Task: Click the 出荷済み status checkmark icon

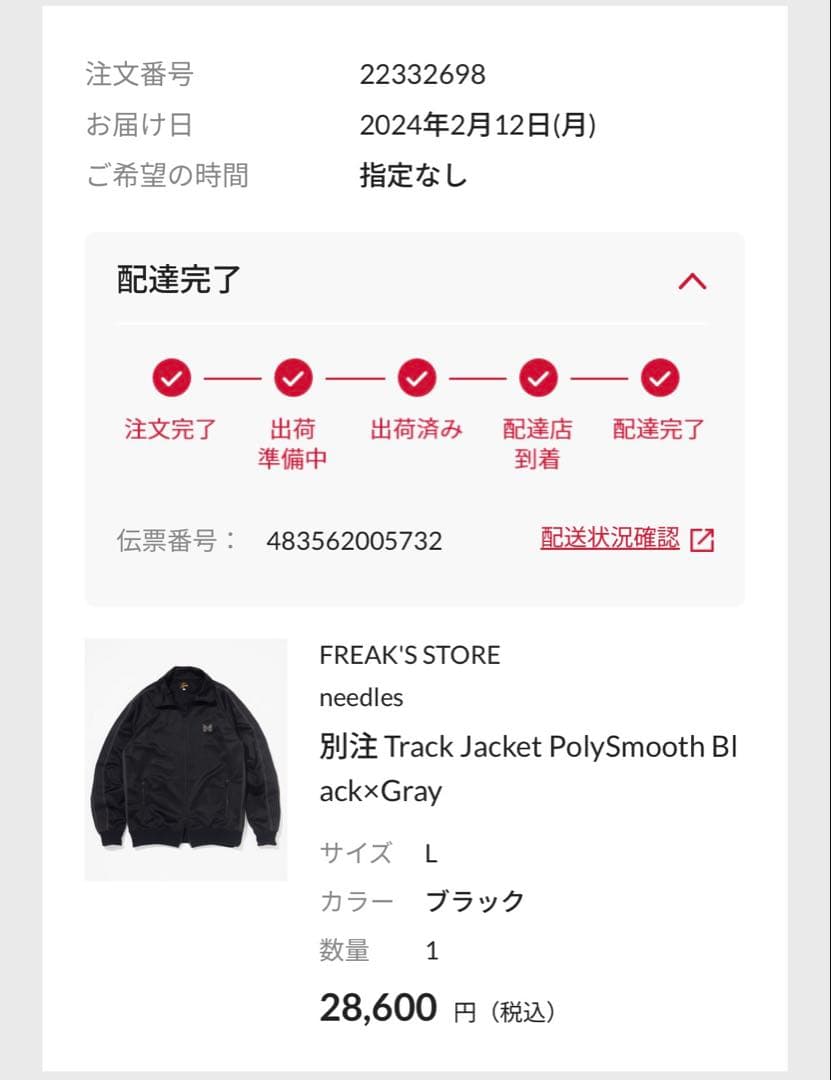Action: 415,378
